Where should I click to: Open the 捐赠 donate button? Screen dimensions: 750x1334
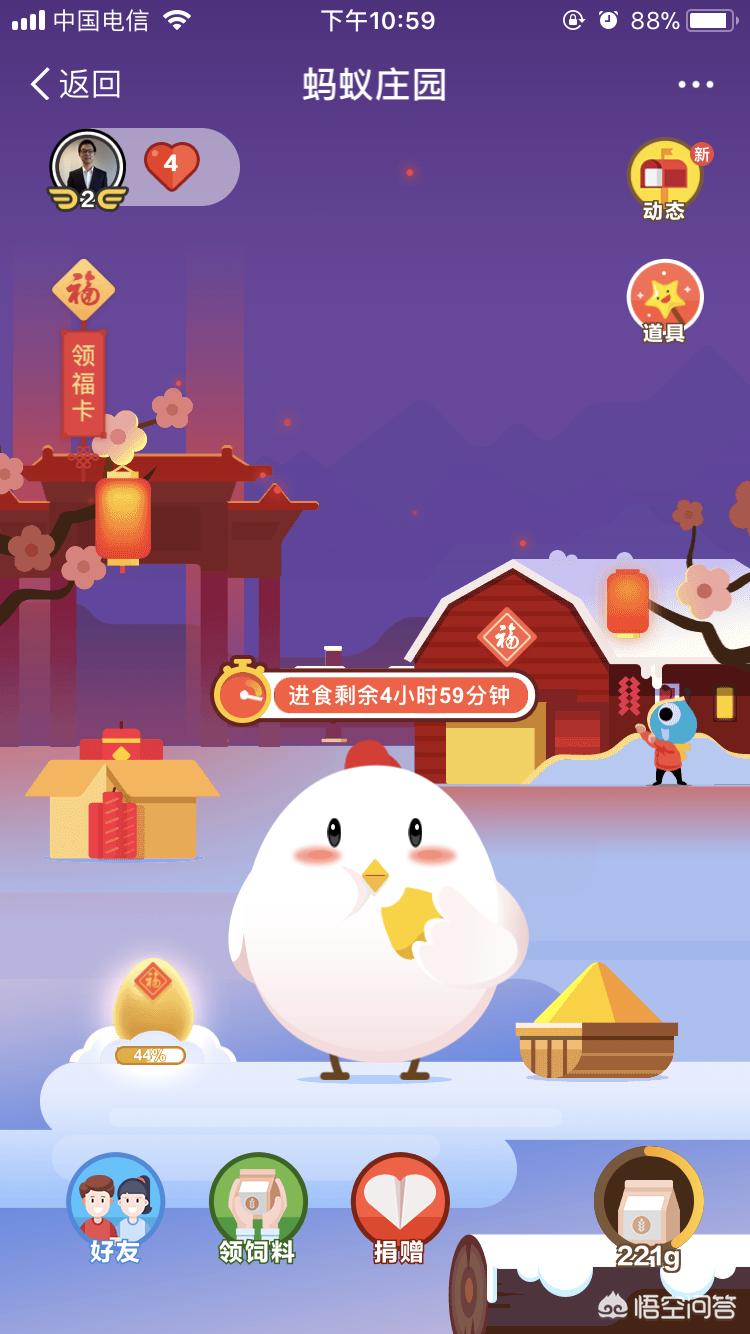[x=400, y=1208]
